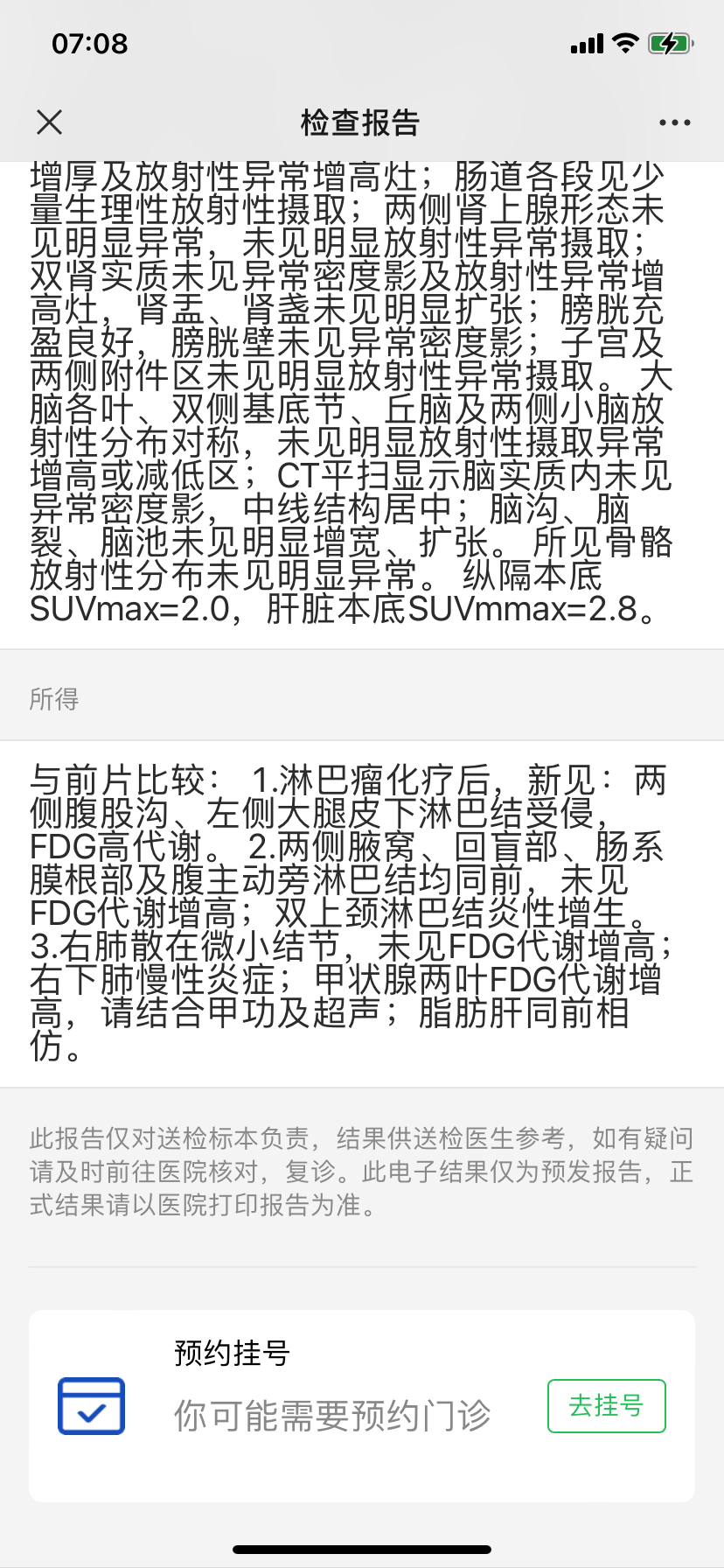The width and height of the screenshot is (724, 1568).
Task: Close the 检查报告 page
Action: click(50, 122)
